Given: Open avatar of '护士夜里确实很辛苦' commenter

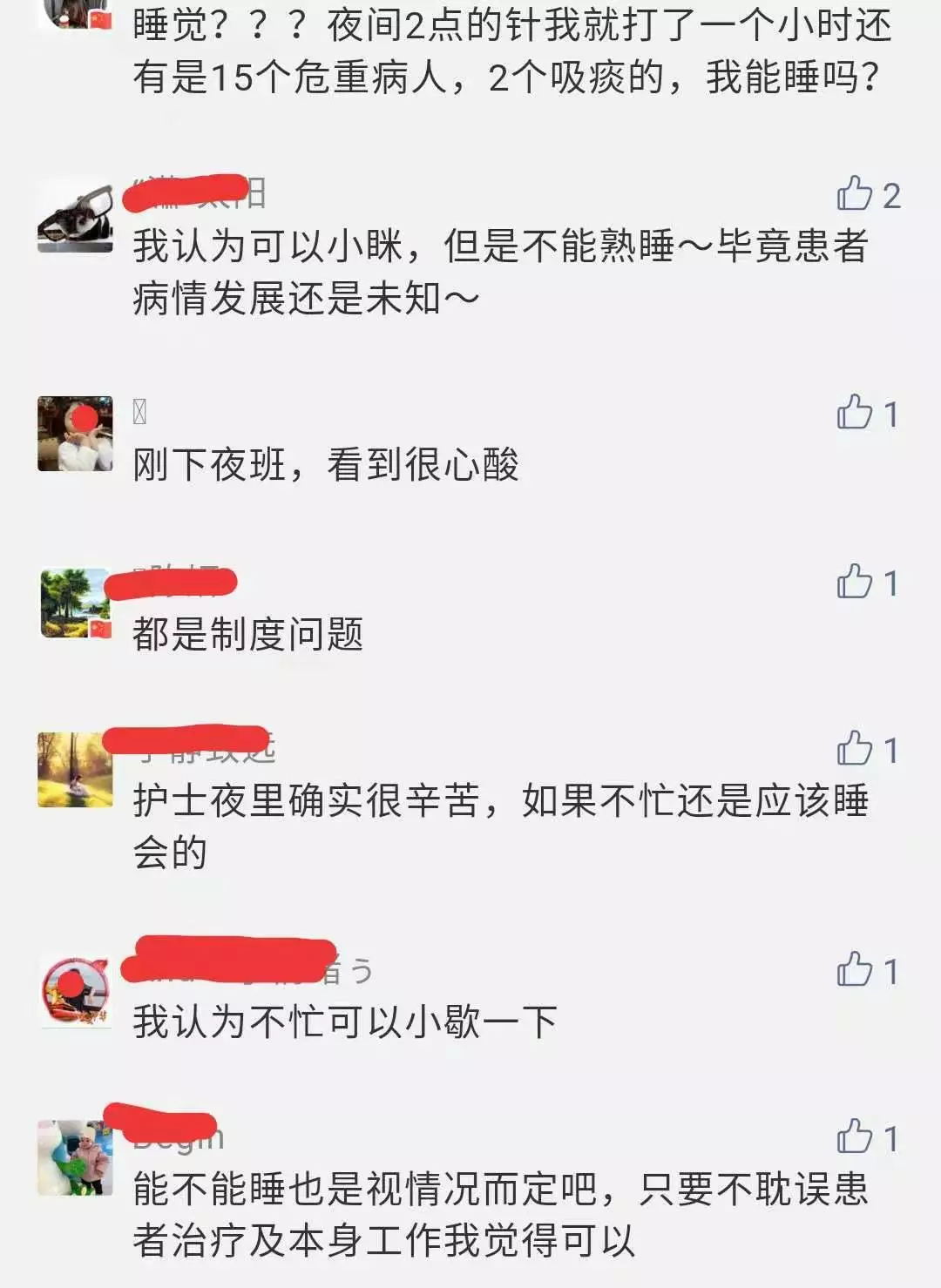Looking at the screenshot, I should click(x=76, y=770).
